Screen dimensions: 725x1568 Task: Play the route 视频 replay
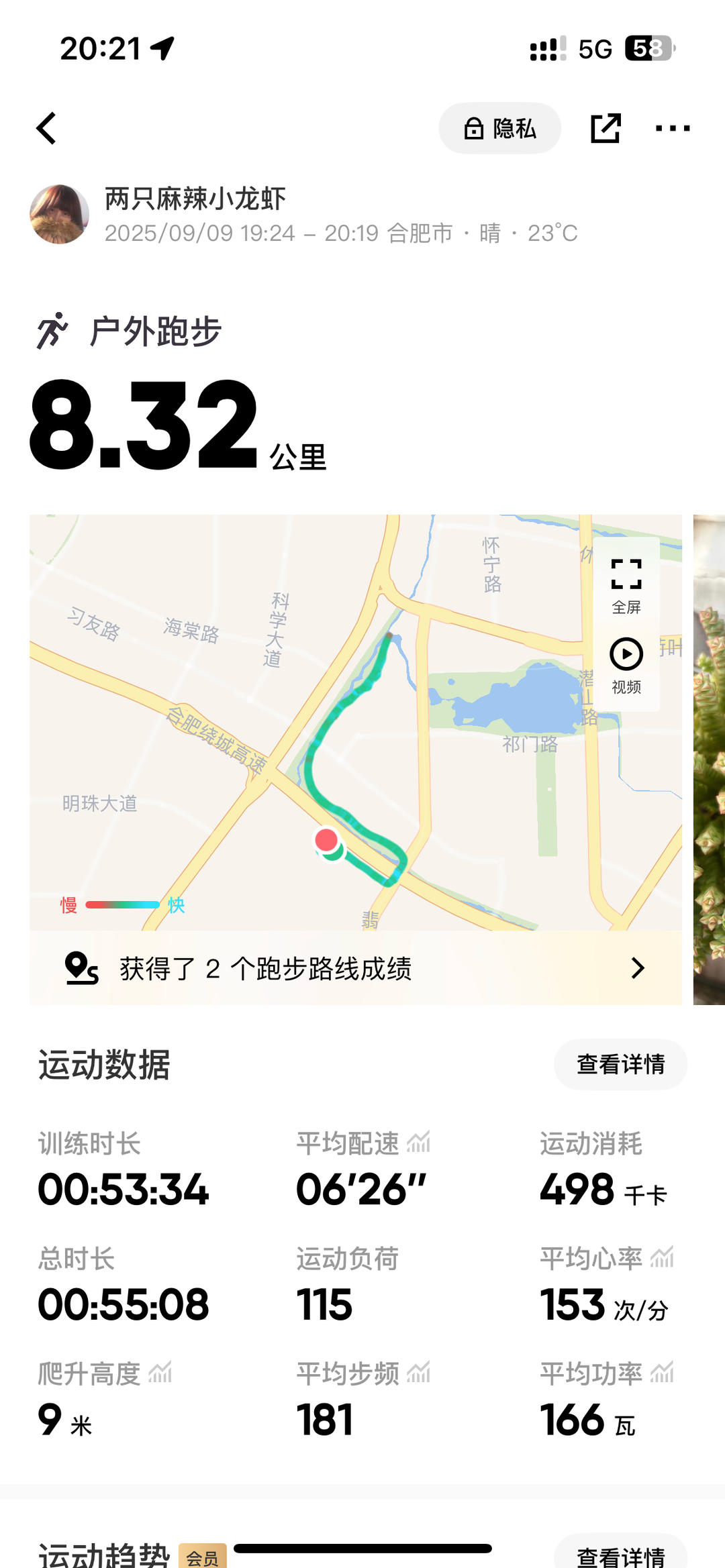click(x=626, y=665)
